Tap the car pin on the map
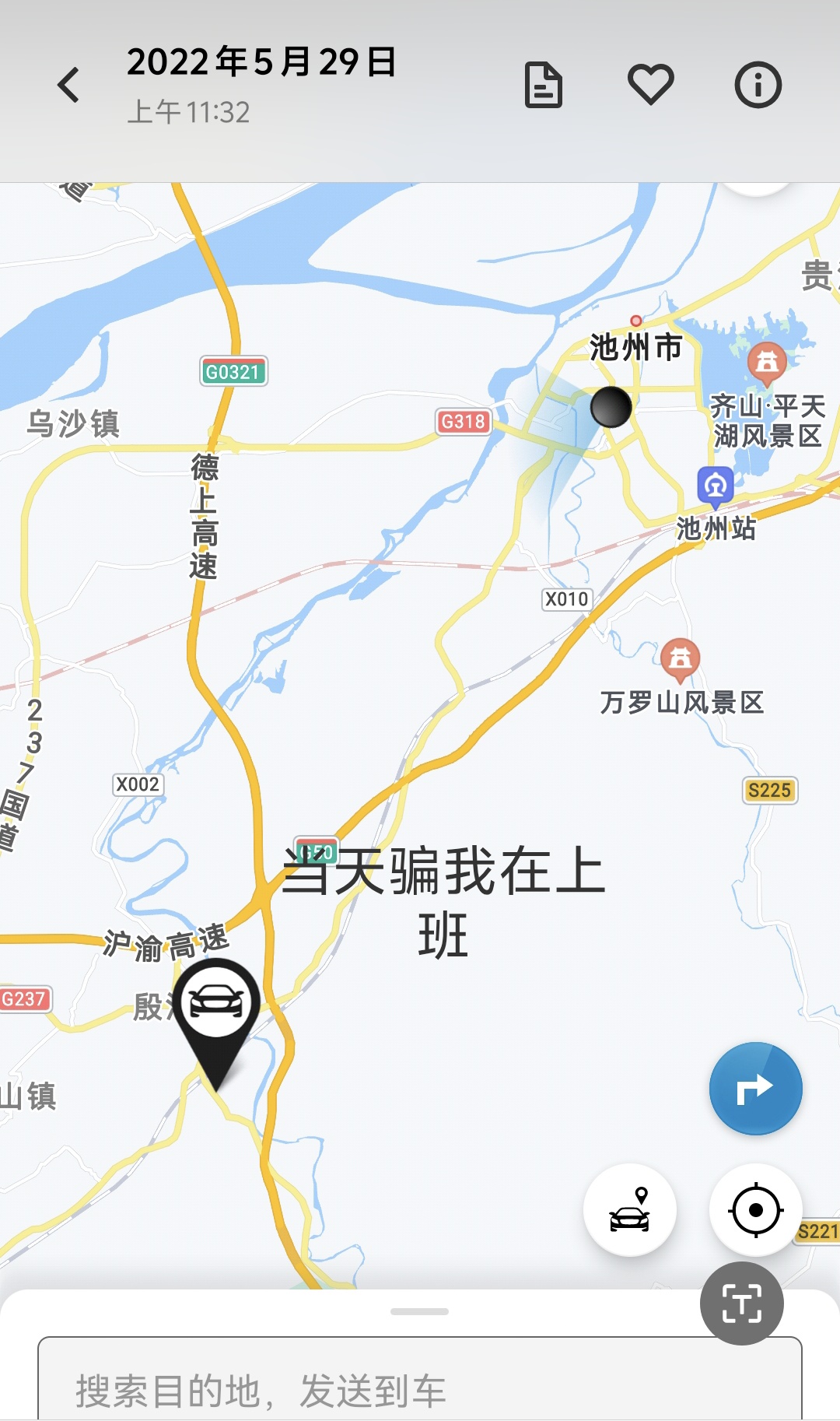 click(216, 1004)
